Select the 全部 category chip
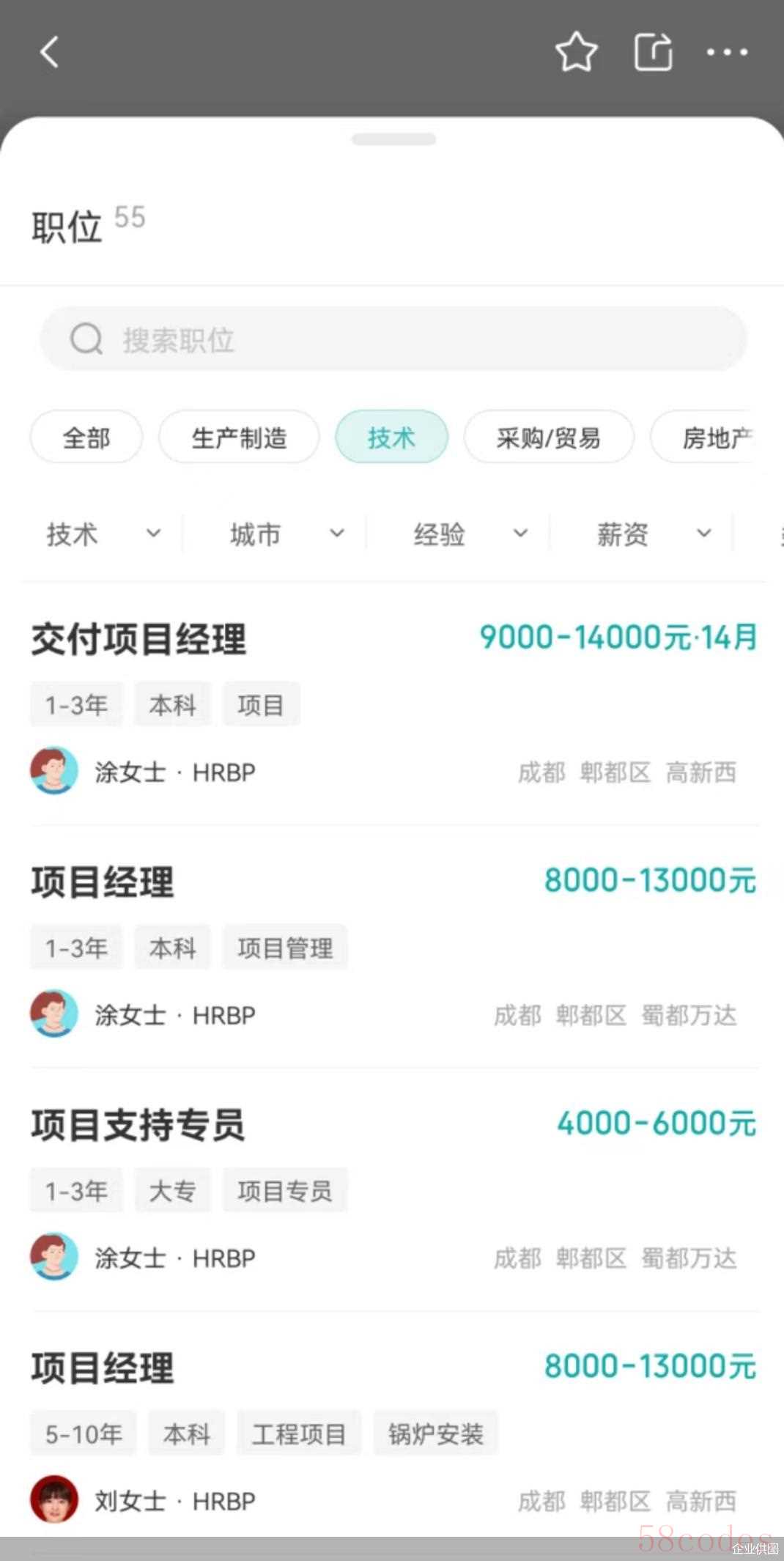Image resolution: width=784 pixels, height=1561 pixels. point(86,438)
